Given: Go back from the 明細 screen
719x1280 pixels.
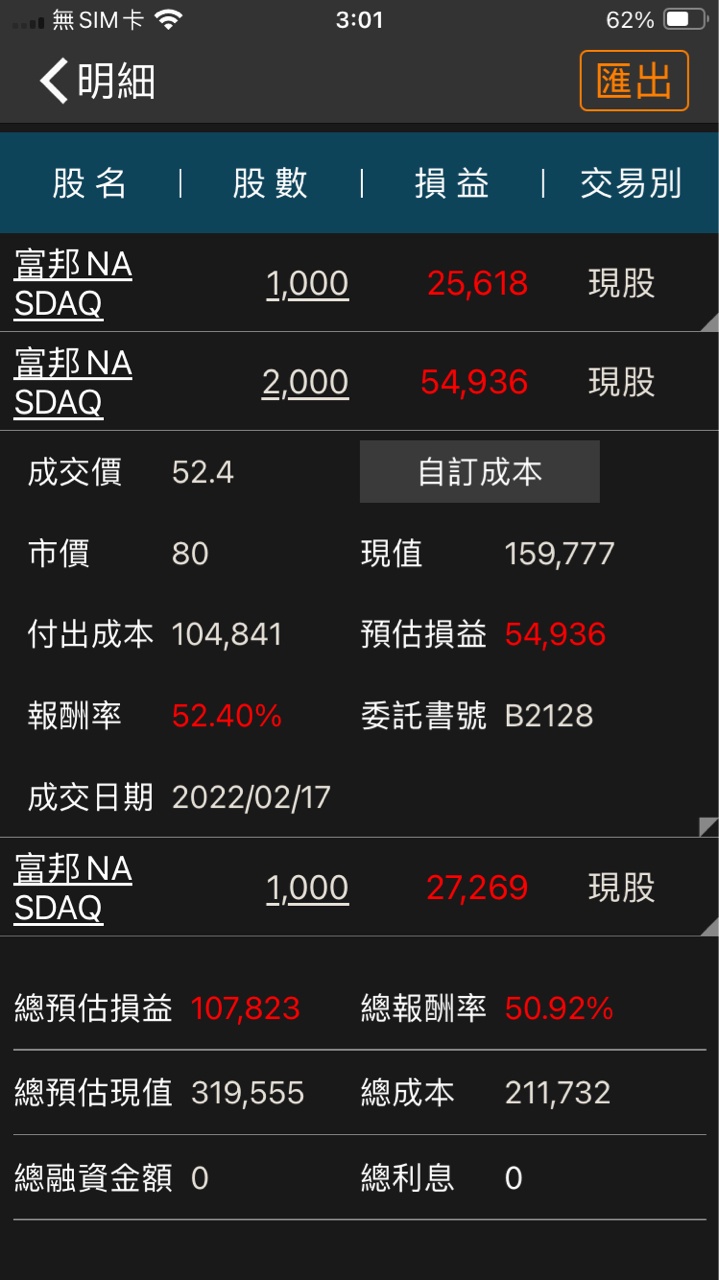Looking at the screenshot, I should [x=54, y=81].
